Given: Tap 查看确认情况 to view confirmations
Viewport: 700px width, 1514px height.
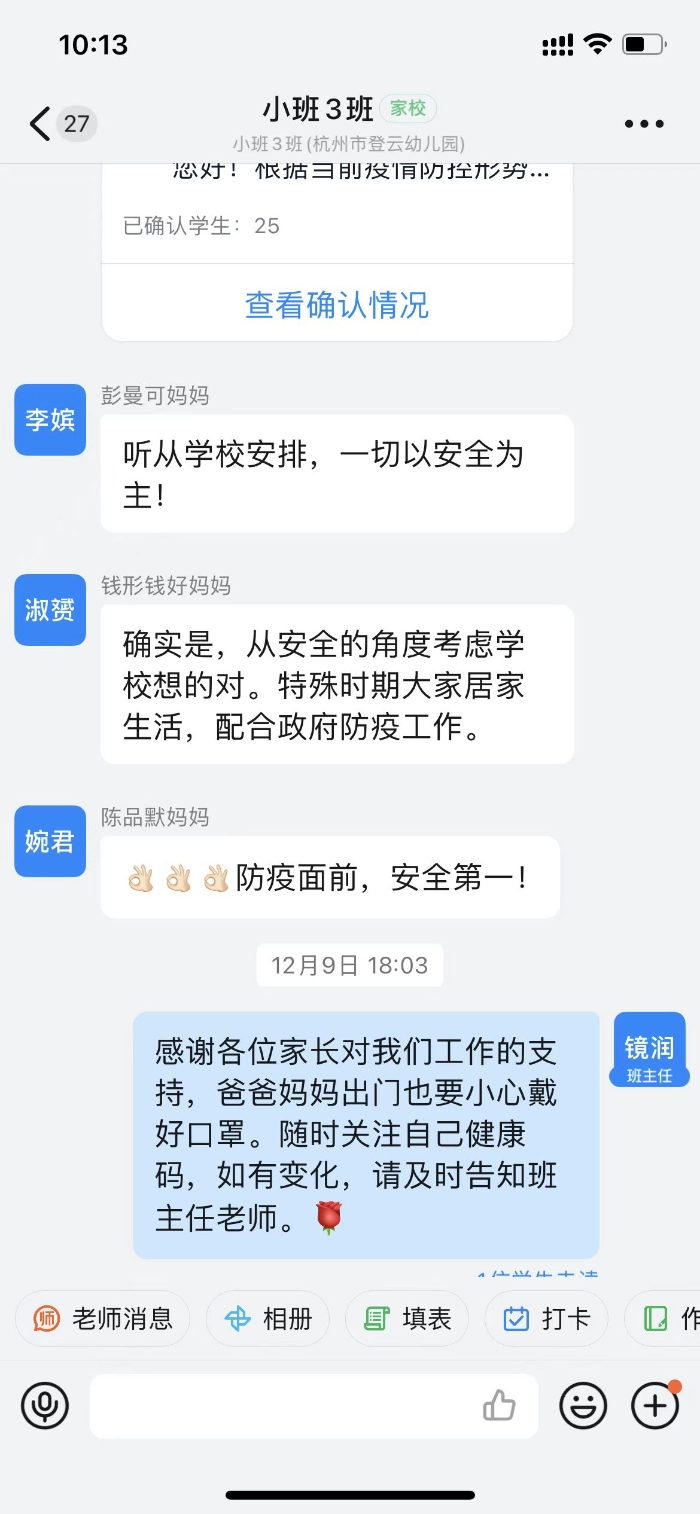Looking at the screenshot, I should pos(337,304).
